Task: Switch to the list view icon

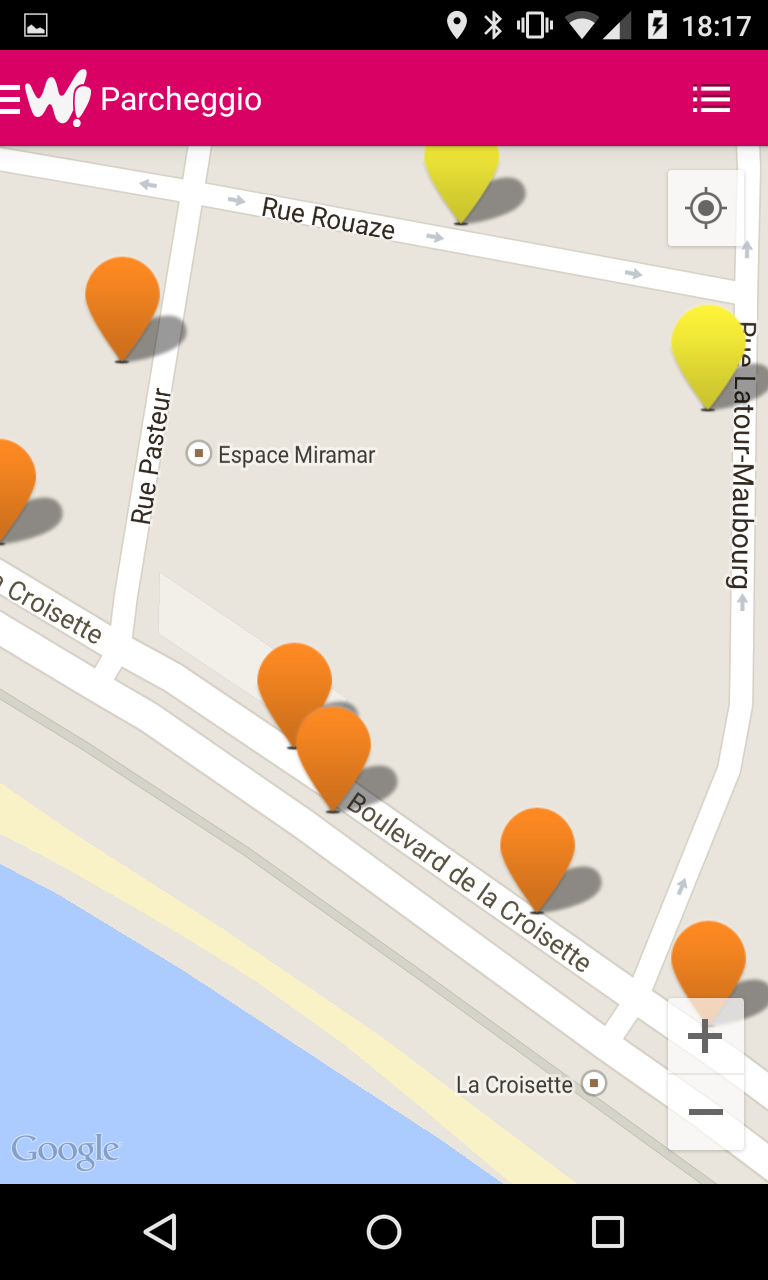Action: (711, 99)
